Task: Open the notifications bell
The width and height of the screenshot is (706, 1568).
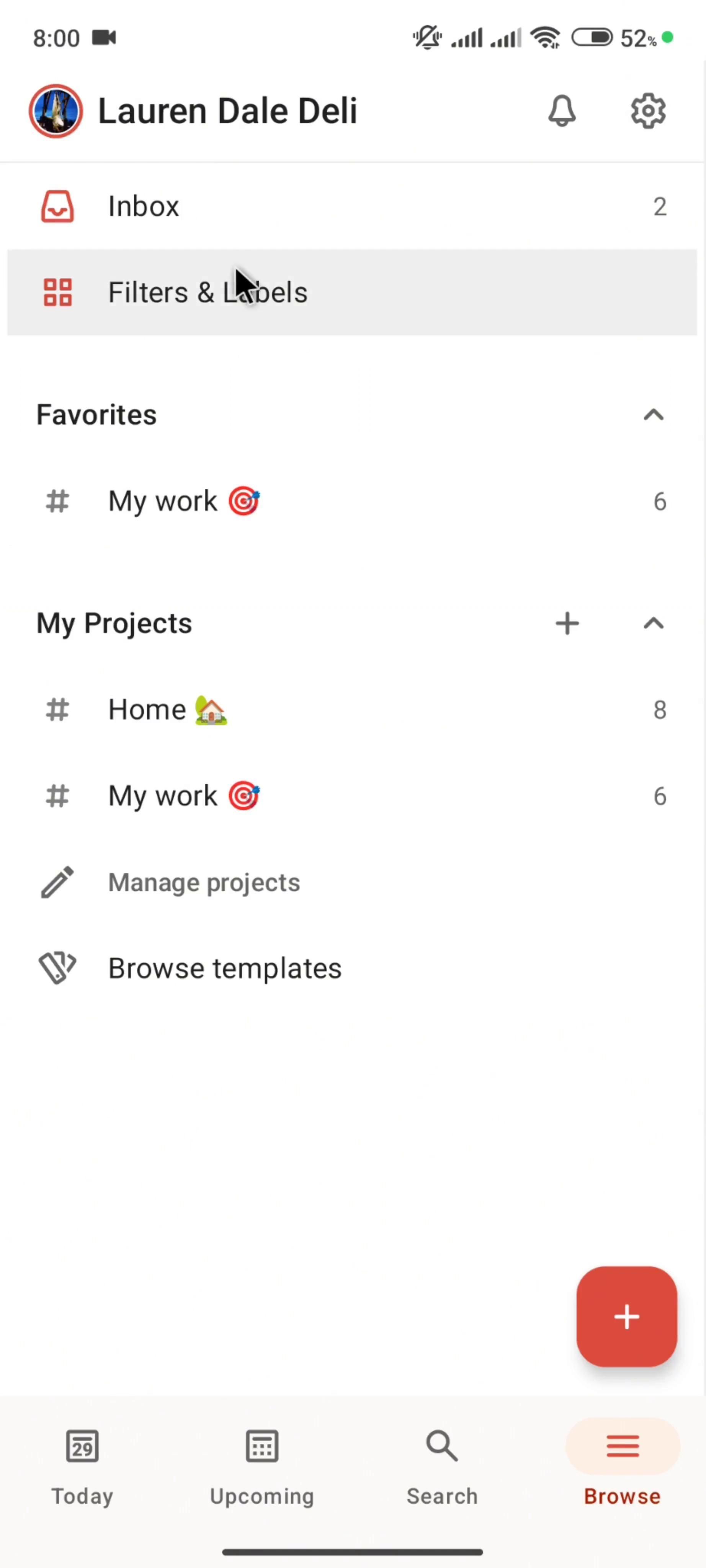Action: click(x=562, y=111)
